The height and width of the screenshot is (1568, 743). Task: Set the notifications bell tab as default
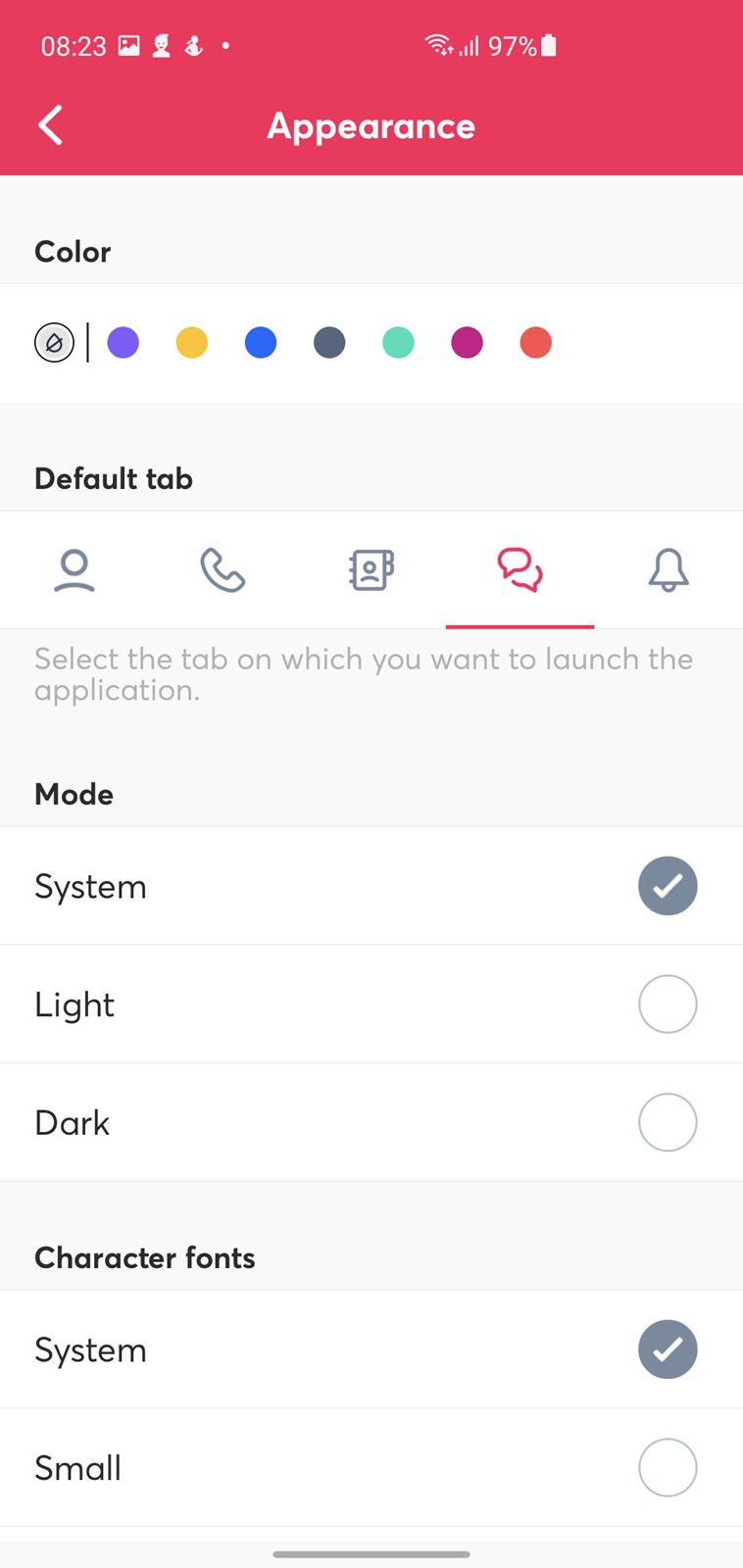pos(669,570)
